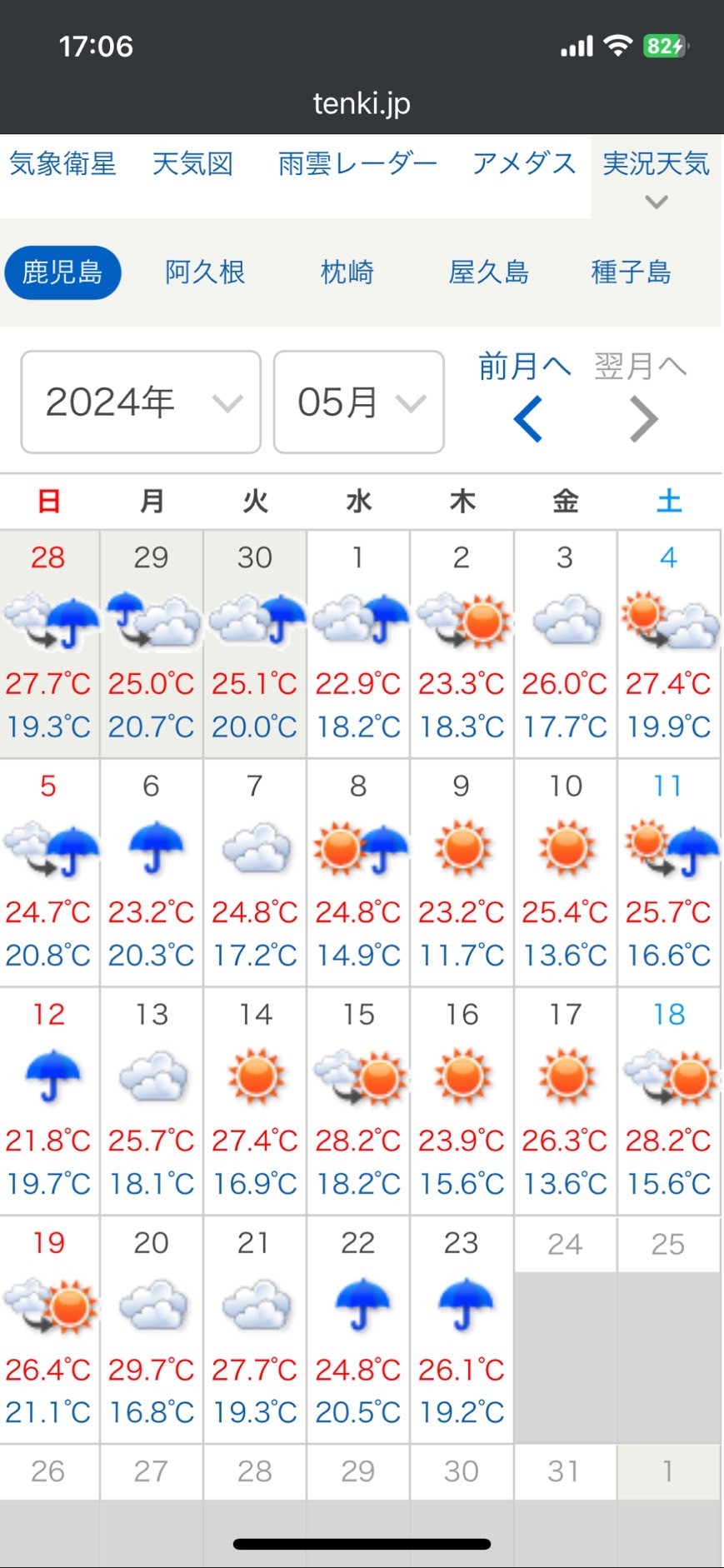Screen dimensions: 724x1568
Task: Expand the 実況天気 dropdown
Action: click(x=657, y=177)
